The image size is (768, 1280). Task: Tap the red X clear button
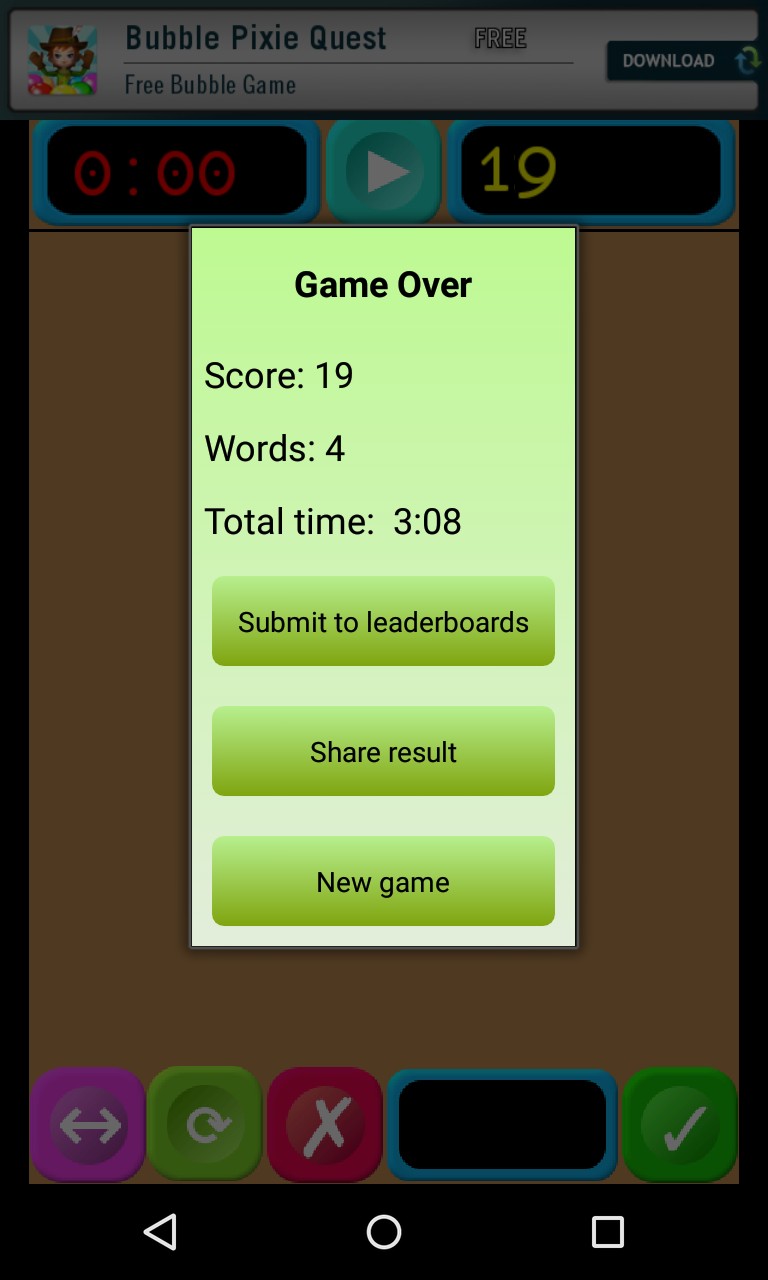tap(325, 1125)
